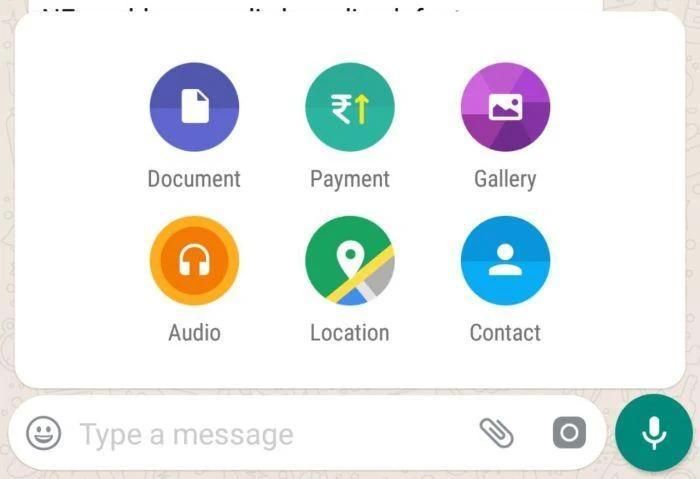This screenshot has height=479, width=700.
Task: Open the Payment option
Action: pyautogui.click(x=349, y=107)
